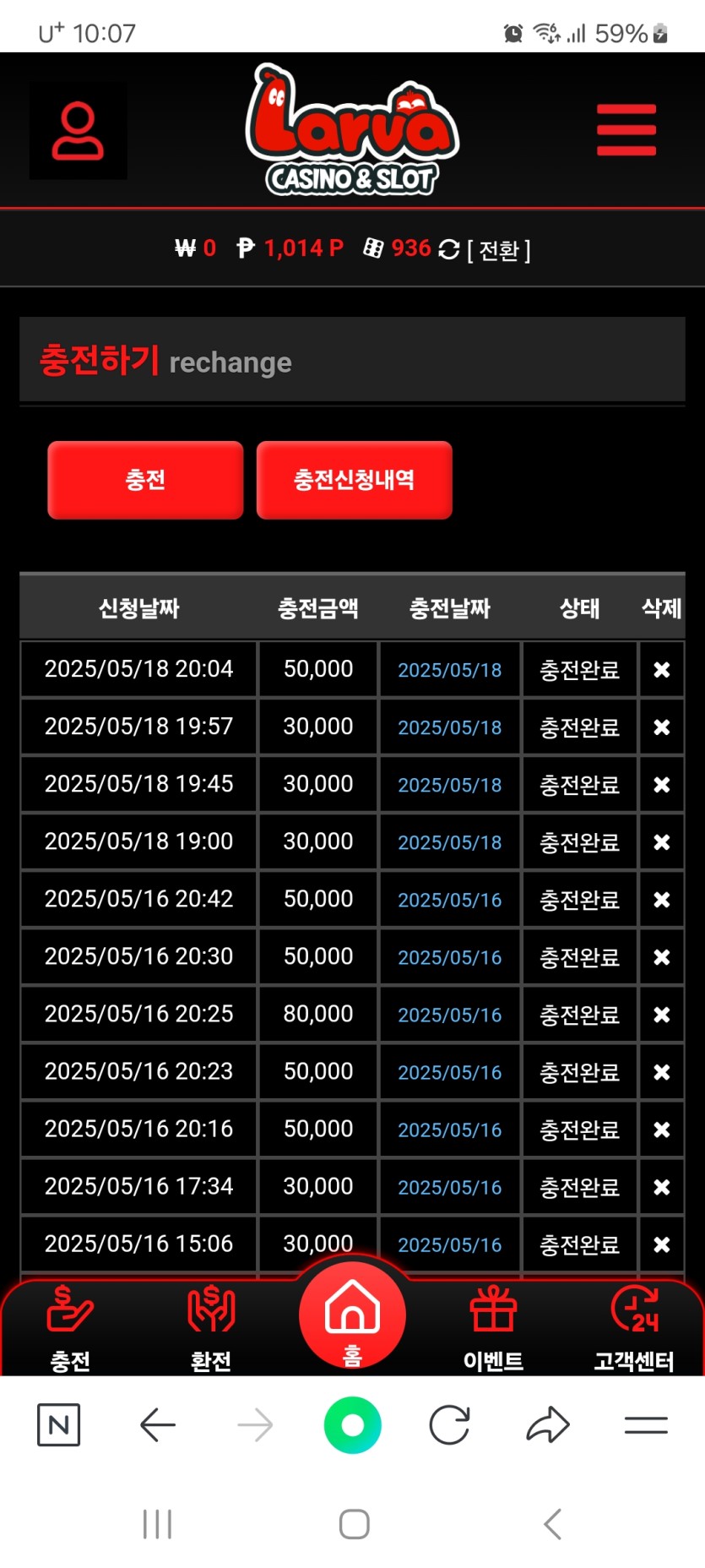Open the 이벤트 events tab
Viewport: 705px width, 1568px height.
(493, 1326)
